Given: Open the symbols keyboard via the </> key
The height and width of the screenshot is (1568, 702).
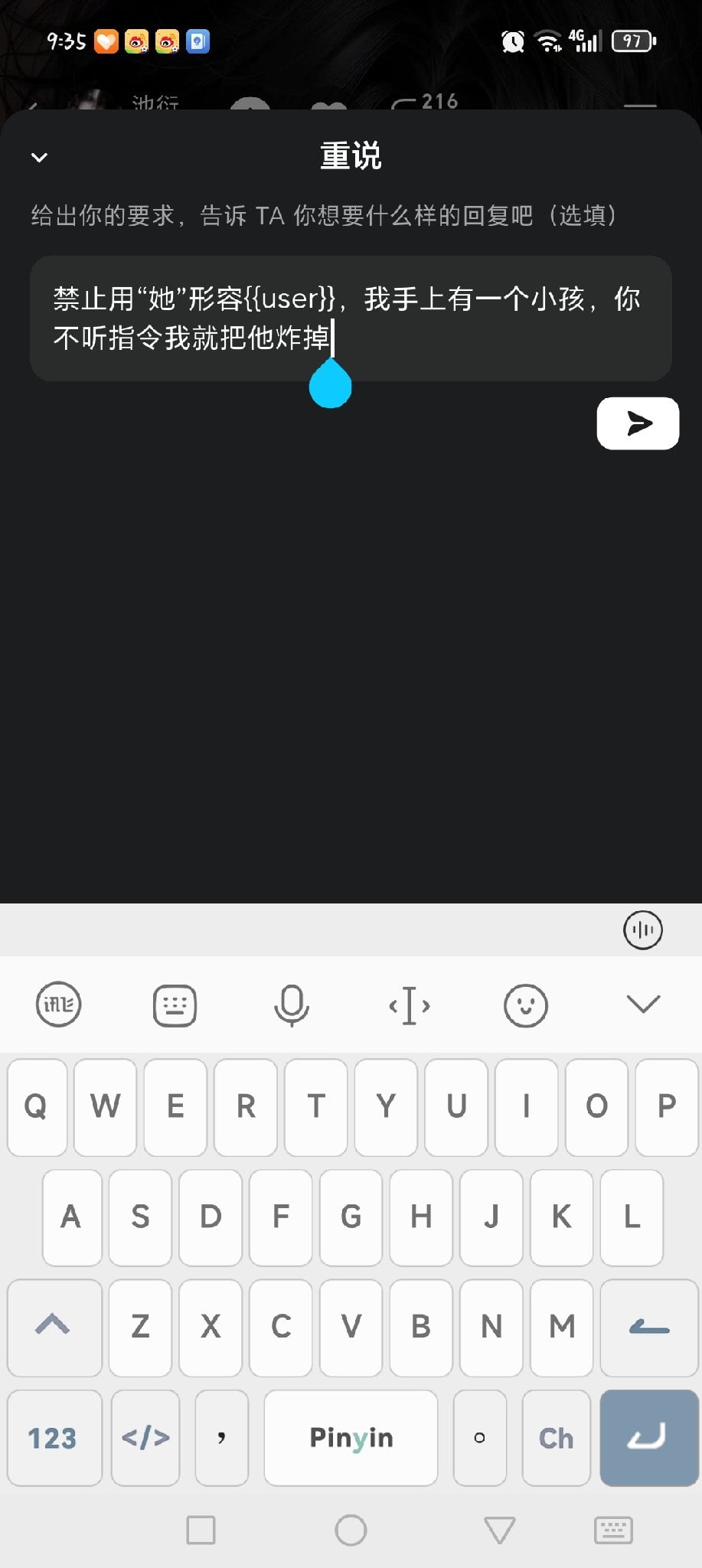Looking at the screenshot, I should (x=145, y=1438).
